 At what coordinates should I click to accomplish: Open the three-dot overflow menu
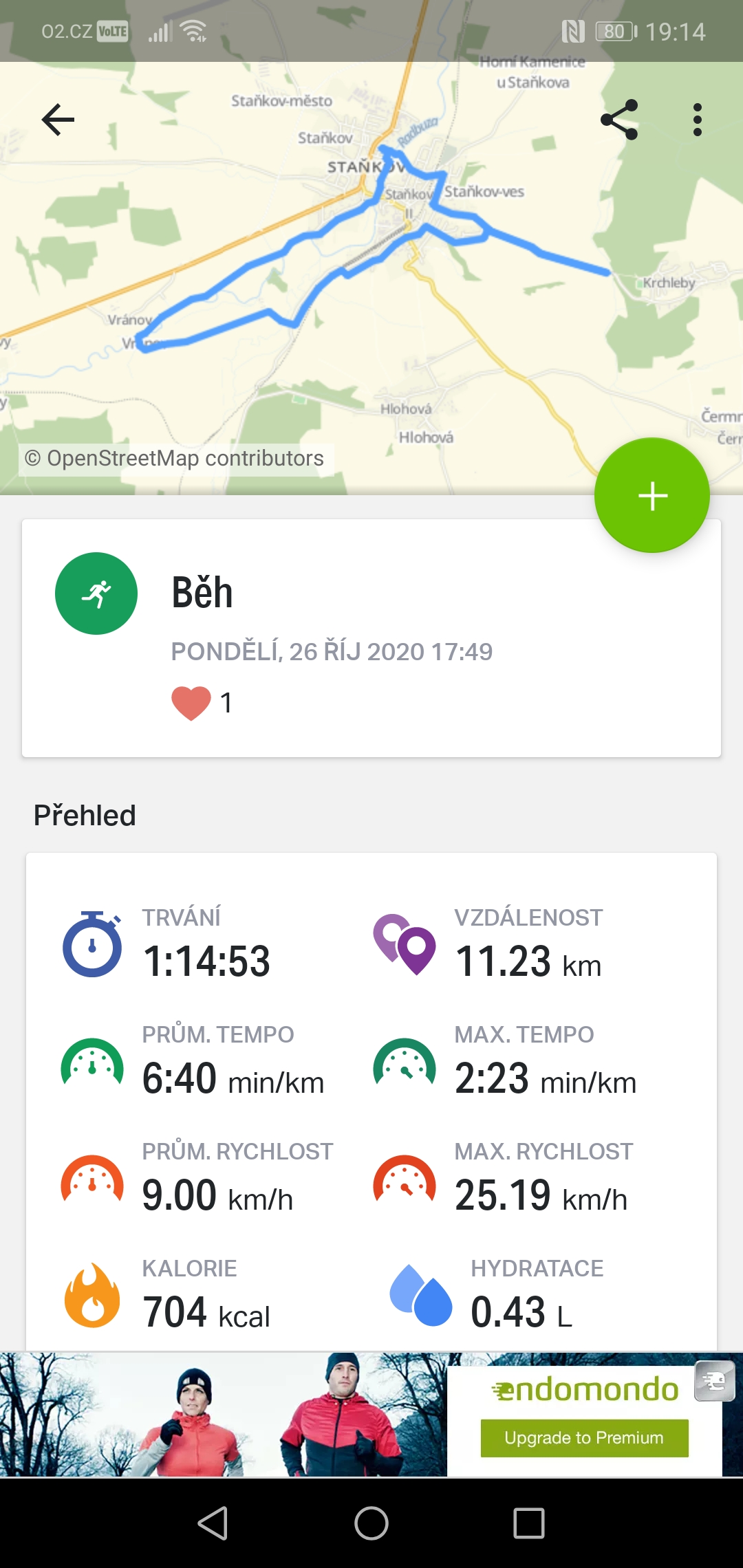click(x=698, y=120)
